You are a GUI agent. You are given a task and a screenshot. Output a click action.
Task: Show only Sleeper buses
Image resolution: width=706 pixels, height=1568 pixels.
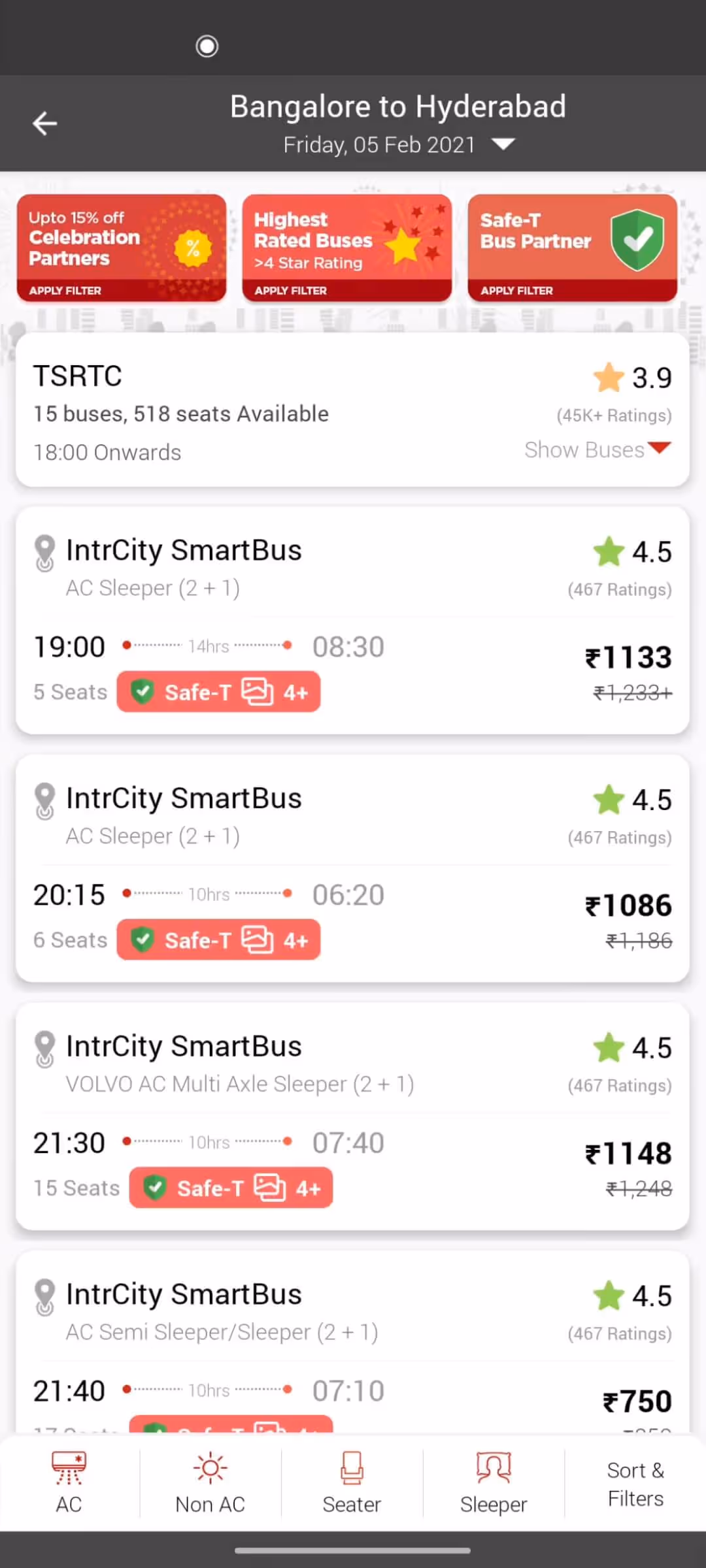click(494, 1482)
